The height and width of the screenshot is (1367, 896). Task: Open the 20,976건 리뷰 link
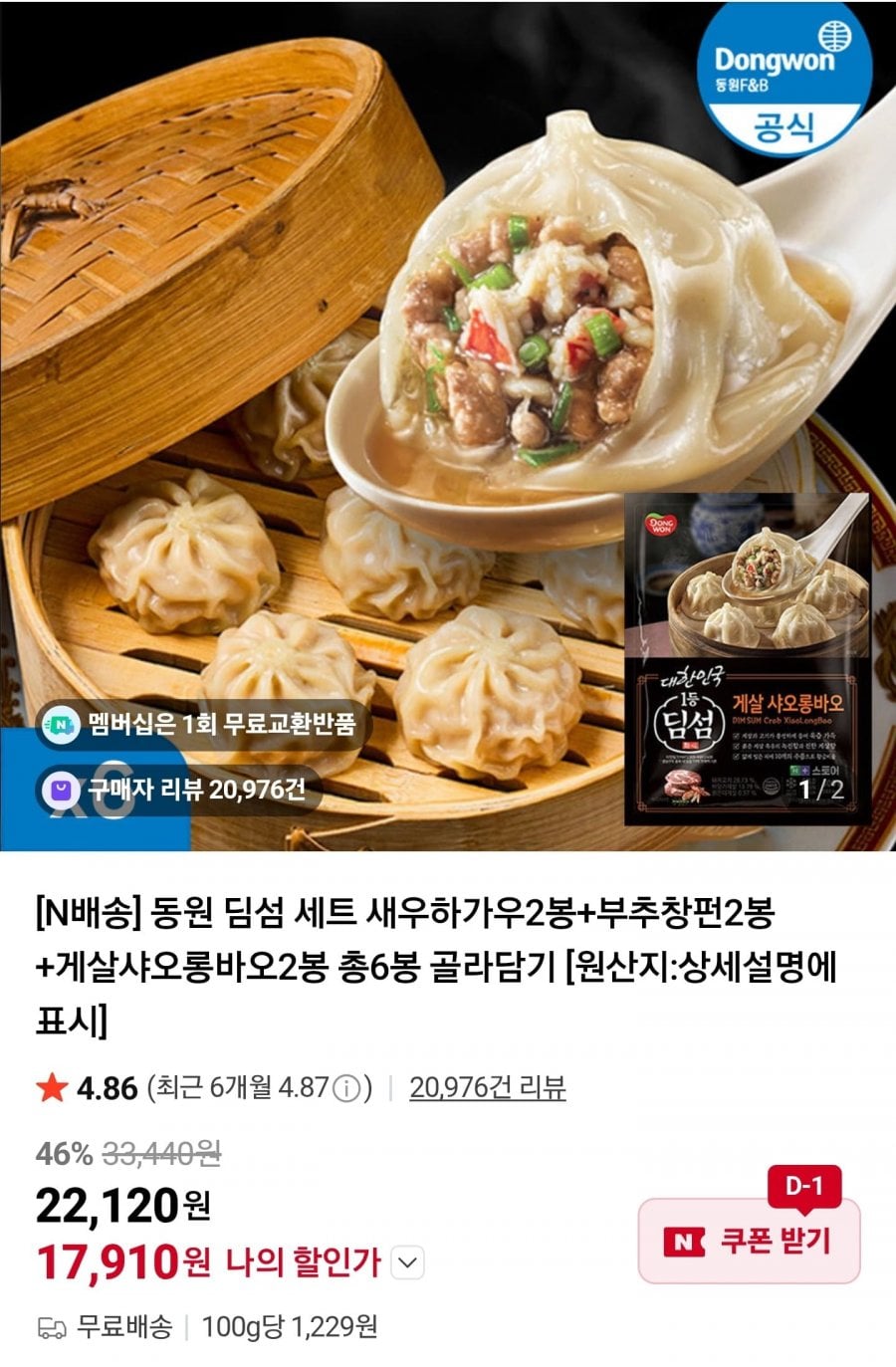[x=487, y=1087]
